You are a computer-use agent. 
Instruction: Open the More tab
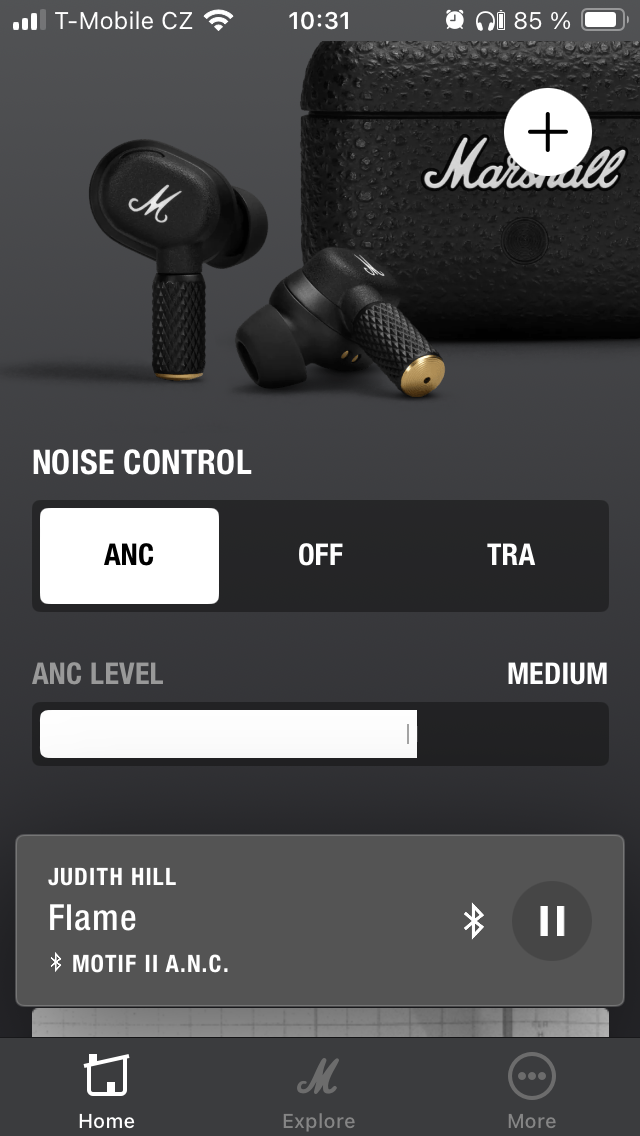tap(531, 1090)
